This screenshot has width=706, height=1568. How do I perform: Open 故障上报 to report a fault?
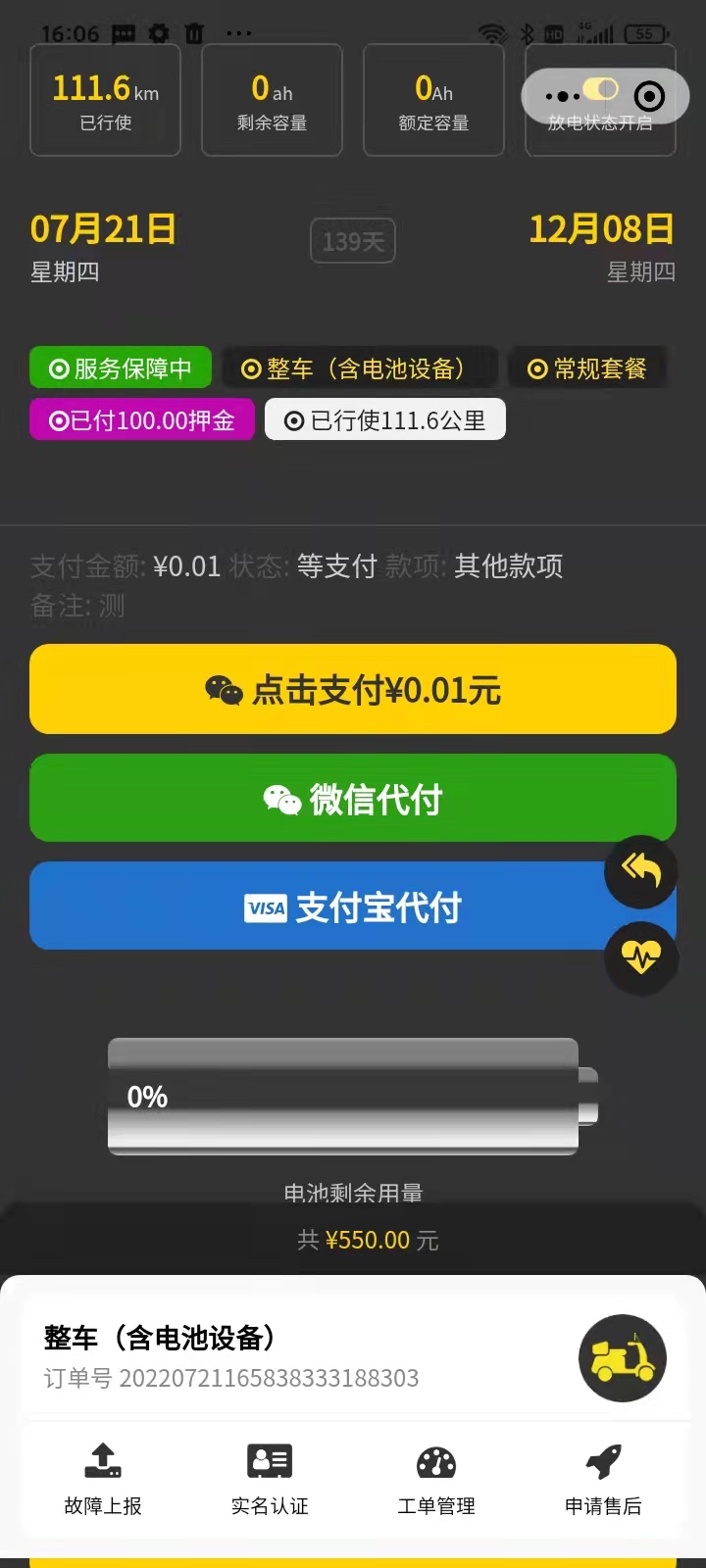(103, 1478)
